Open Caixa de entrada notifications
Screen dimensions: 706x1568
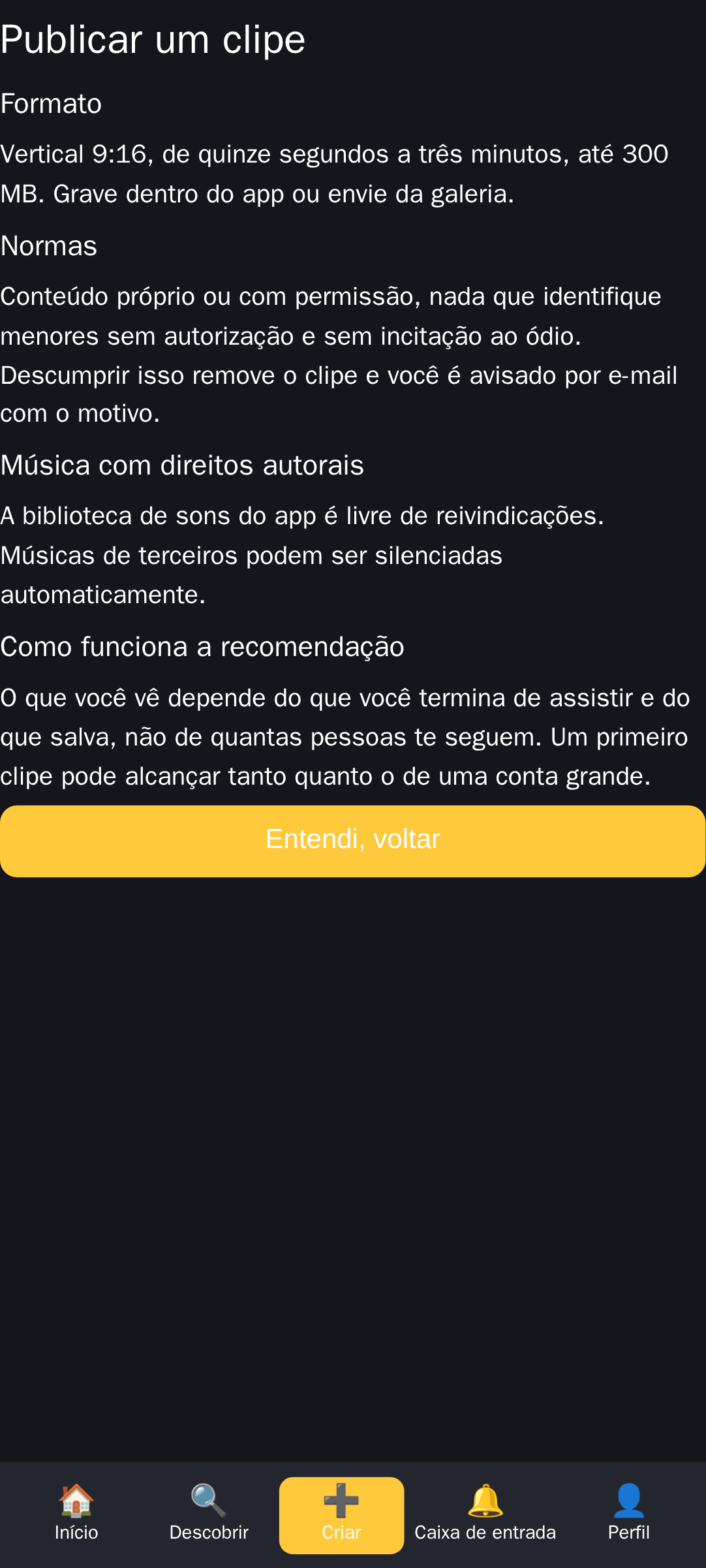pos(485,1515)
